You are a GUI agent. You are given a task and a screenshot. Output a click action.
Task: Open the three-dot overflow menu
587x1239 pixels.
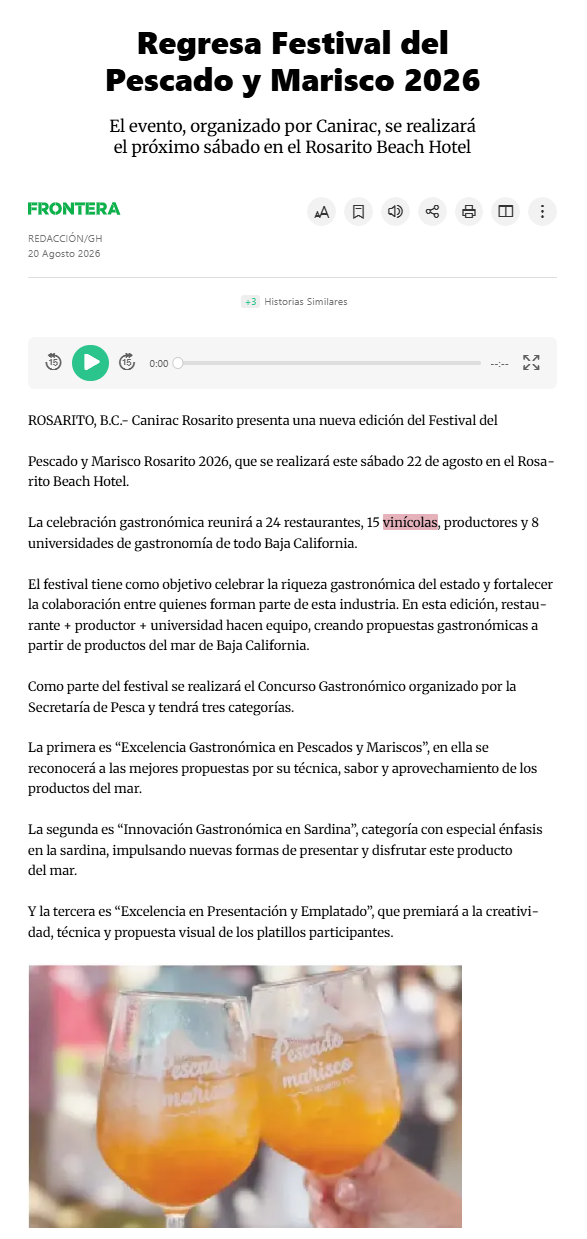[543, 212]
